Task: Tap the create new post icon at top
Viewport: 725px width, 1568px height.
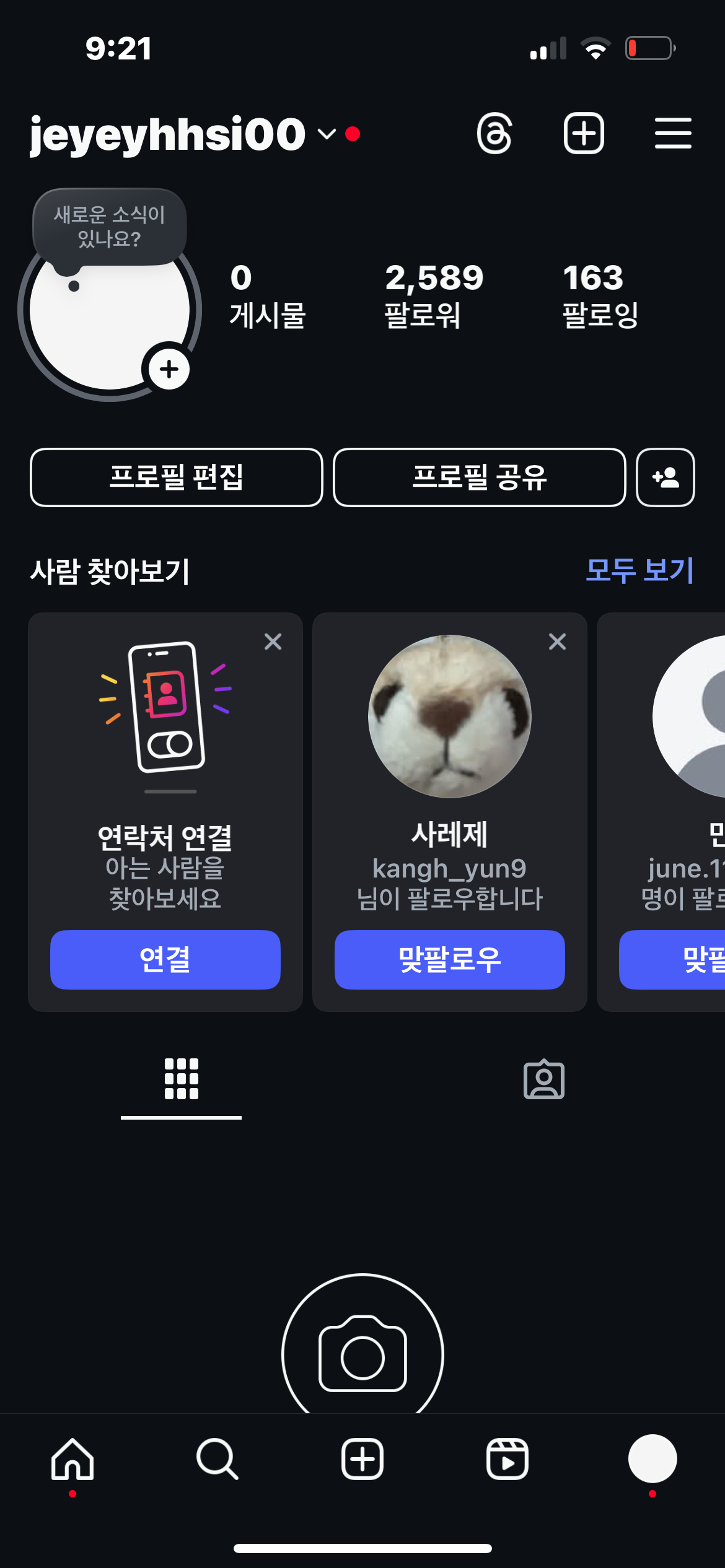Action: [x=584, y=133]
